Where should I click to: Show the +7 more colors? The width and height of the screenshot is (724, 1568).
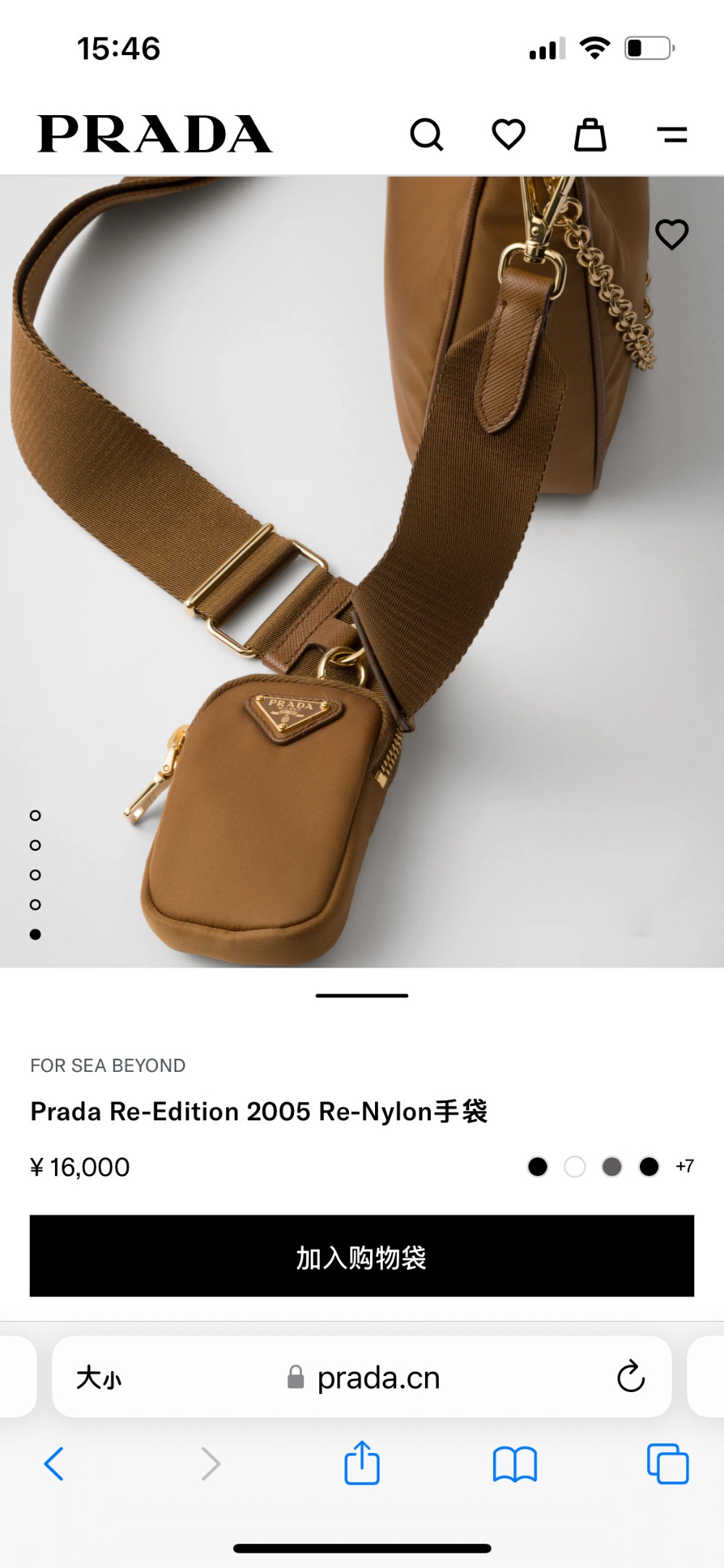point(684,1166)
